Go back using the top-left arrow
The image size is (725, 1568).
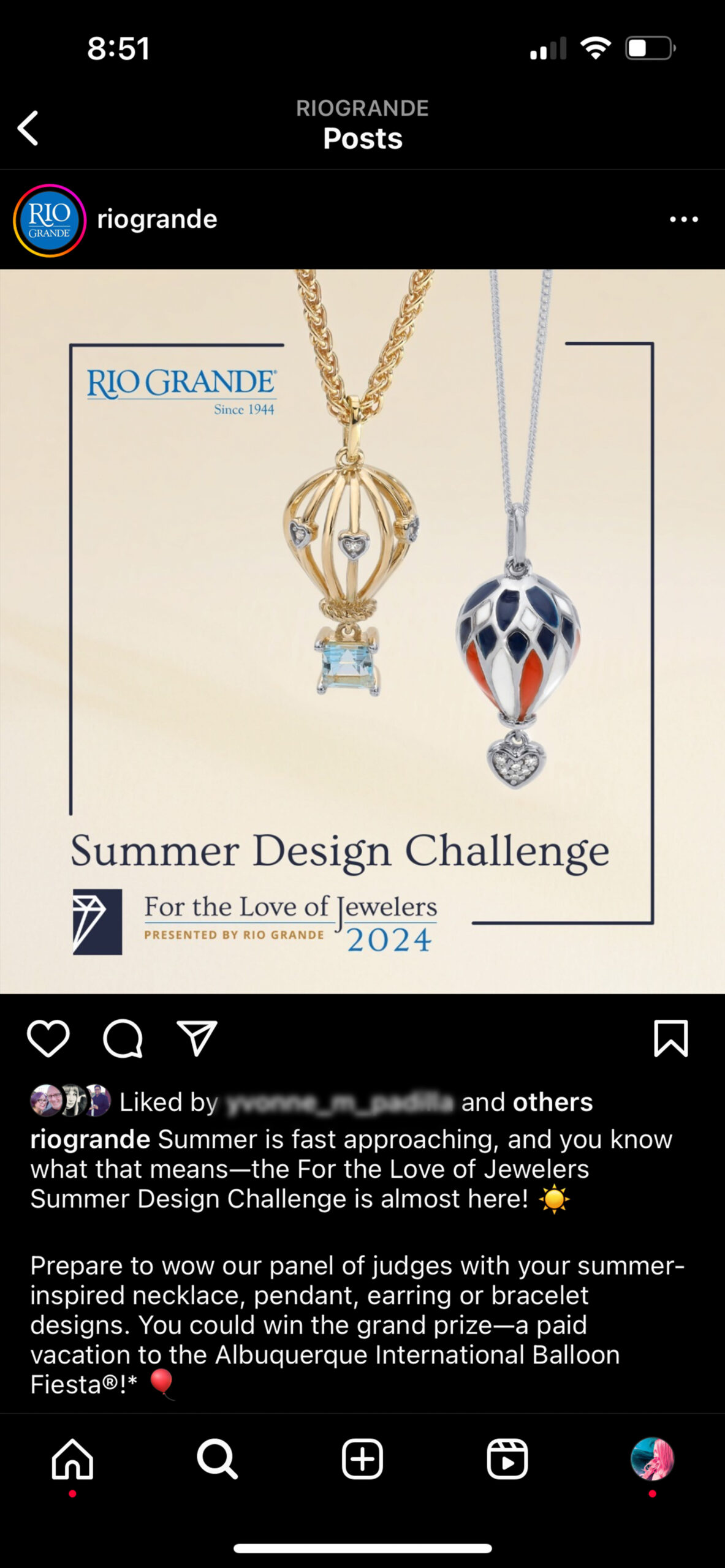tap(28, 128)
